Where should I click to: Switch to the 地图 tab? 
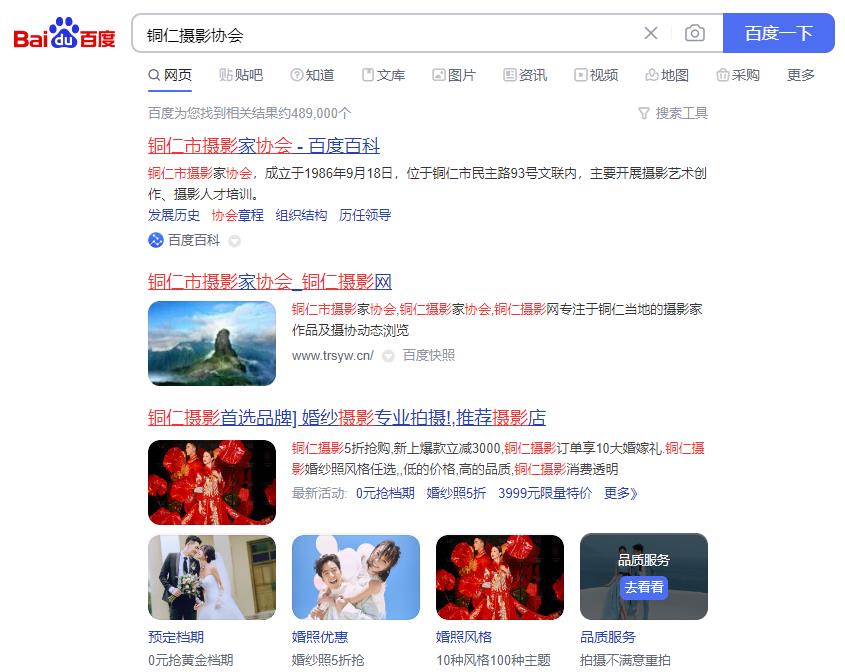click(x=667, y=75)
